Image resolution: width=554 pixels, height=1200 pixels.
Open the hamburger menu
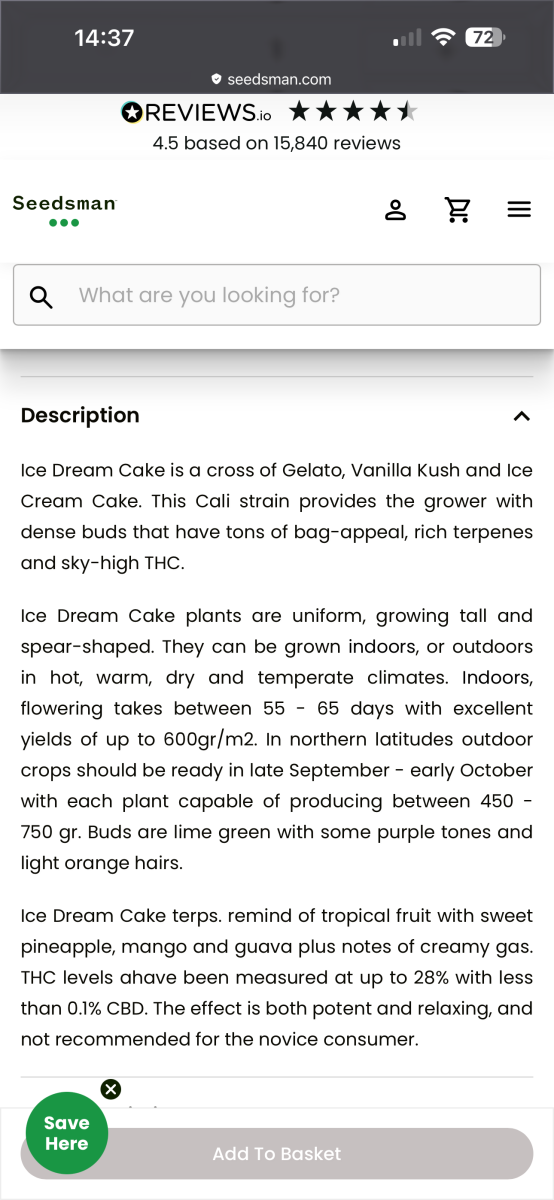tap(519, 210)
